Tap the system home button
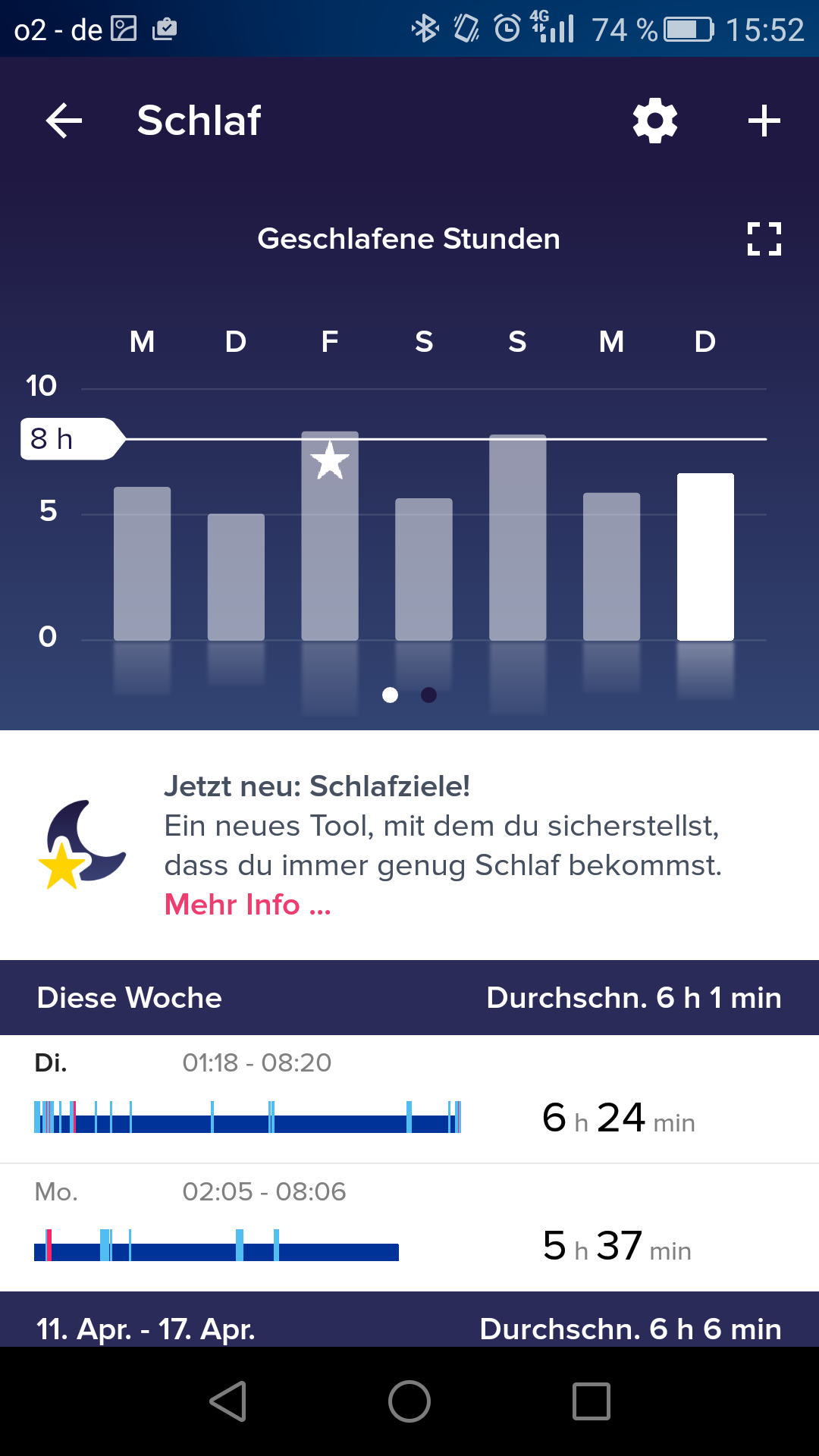 pos(409,1401)
